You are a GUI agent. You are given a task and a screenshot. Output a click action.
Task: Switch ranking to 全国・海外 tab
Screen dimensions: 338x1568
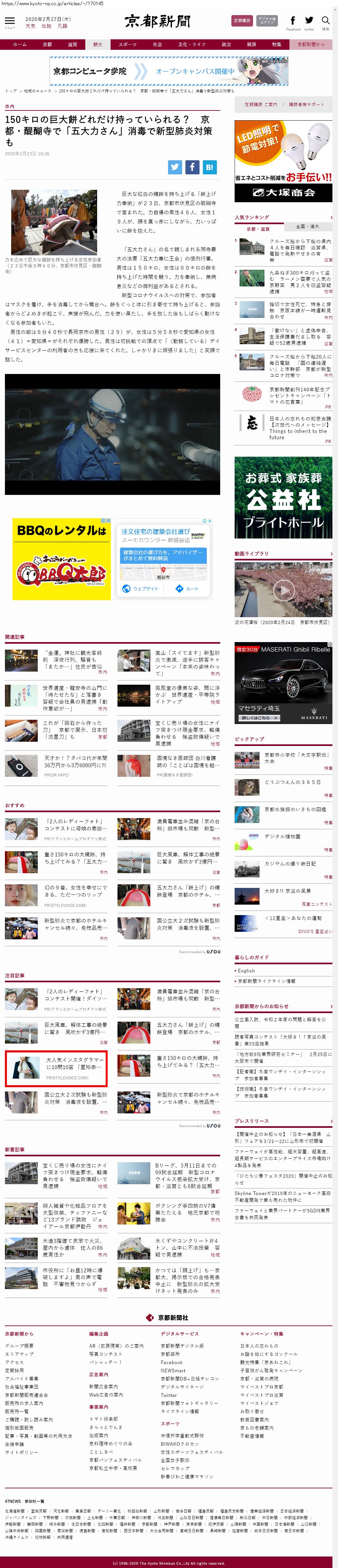tap(307, 226)
